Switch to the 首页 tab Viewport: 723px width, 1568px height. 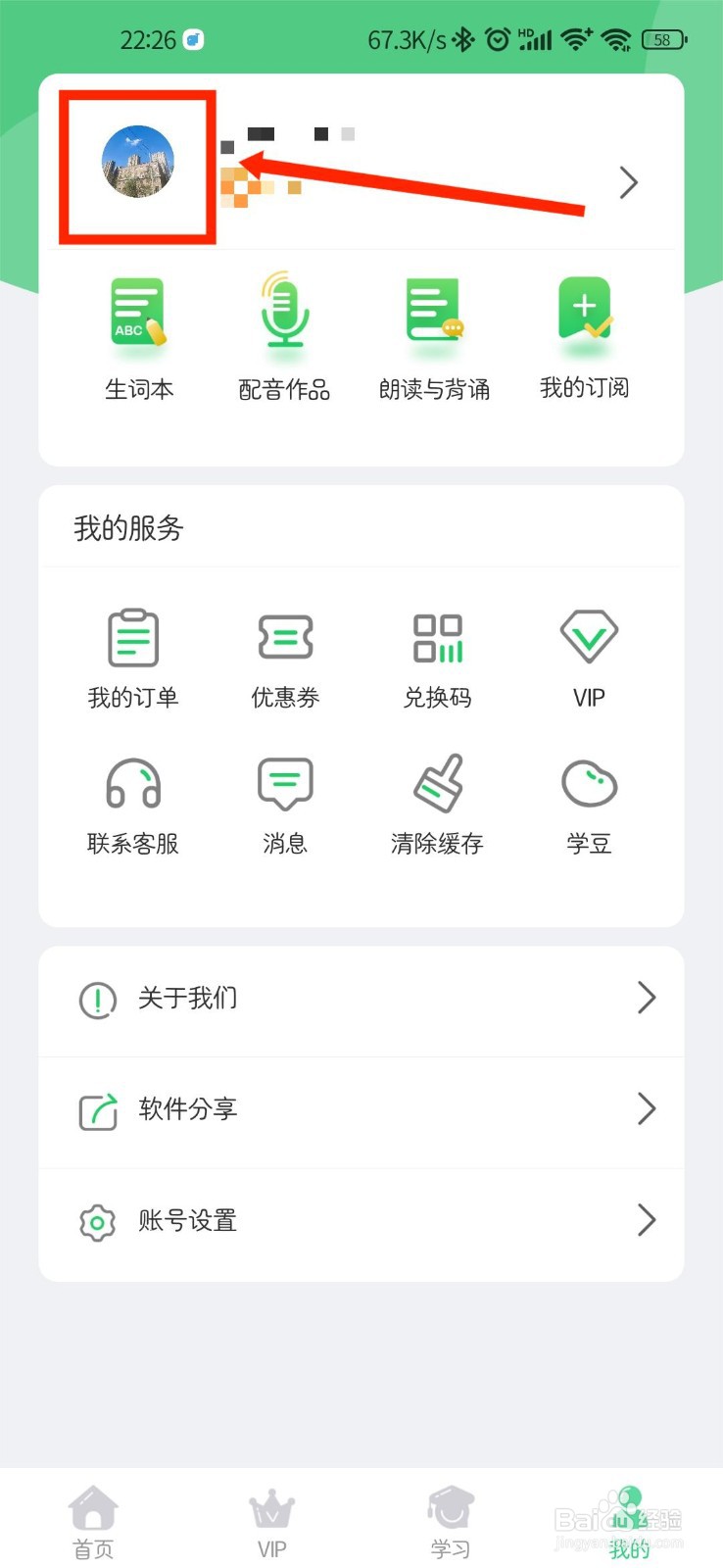pyautogui.click(x=93, y=1522)
